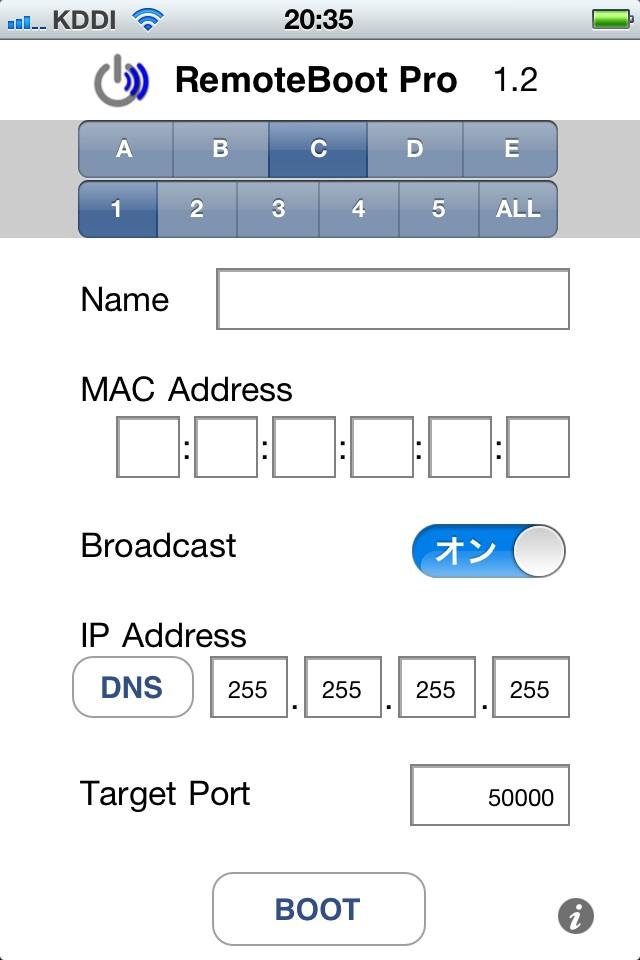
Task: Choose slot 5
Action: point(438,209)
